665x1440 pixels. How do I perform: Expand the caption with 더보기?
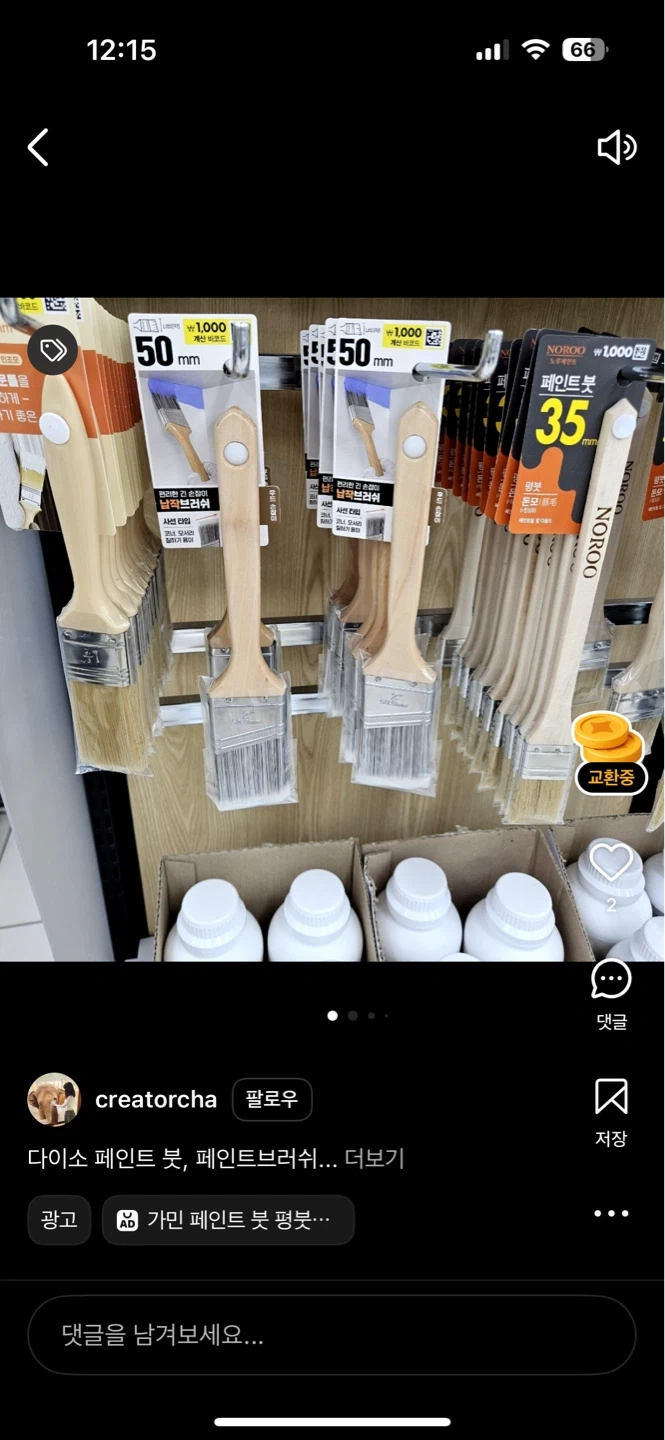tap(374, 1159)
